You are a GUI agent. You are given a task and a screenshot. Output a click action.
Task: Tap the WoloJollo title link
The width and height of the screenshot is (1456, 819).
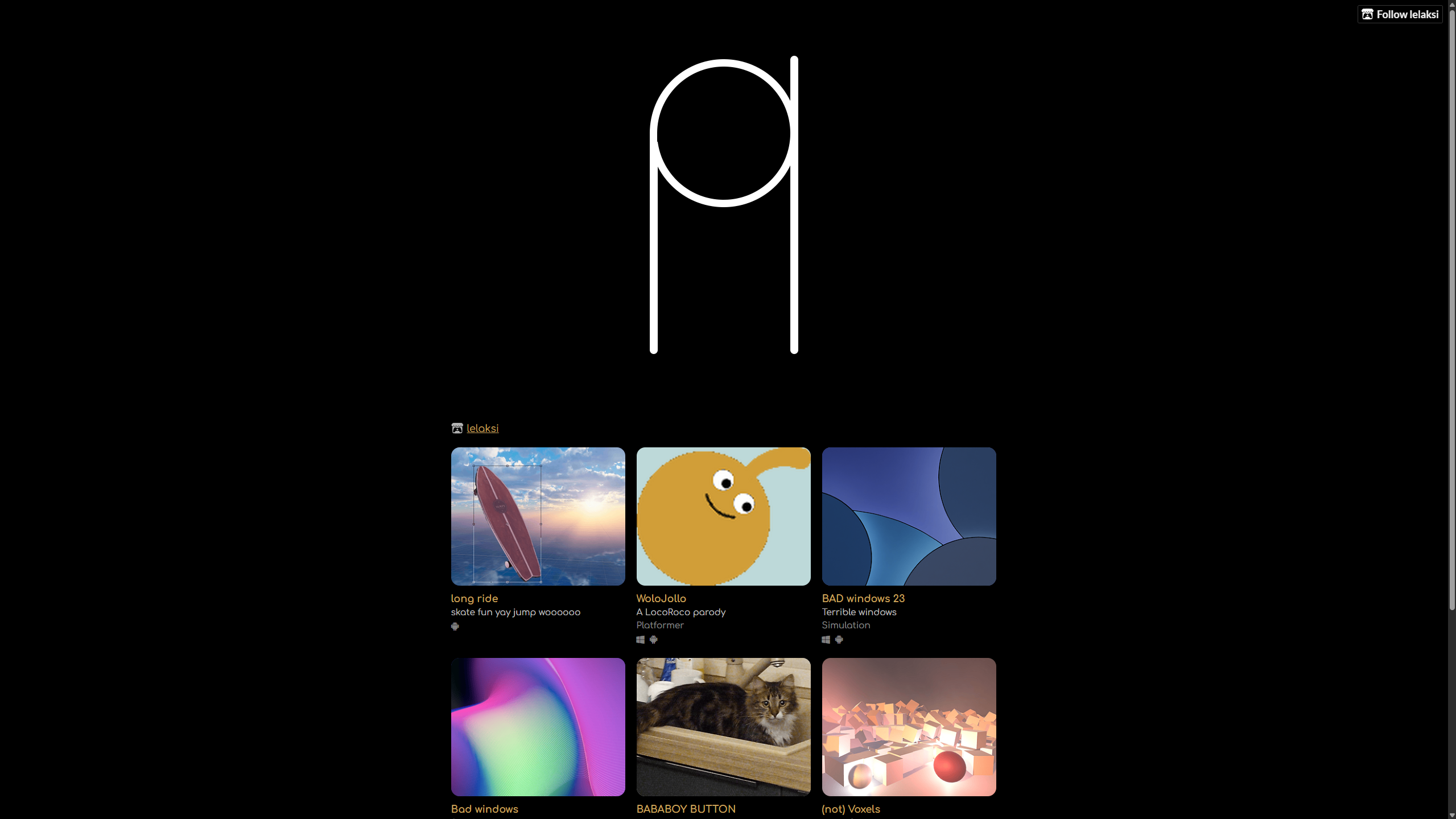coord(661,599)
